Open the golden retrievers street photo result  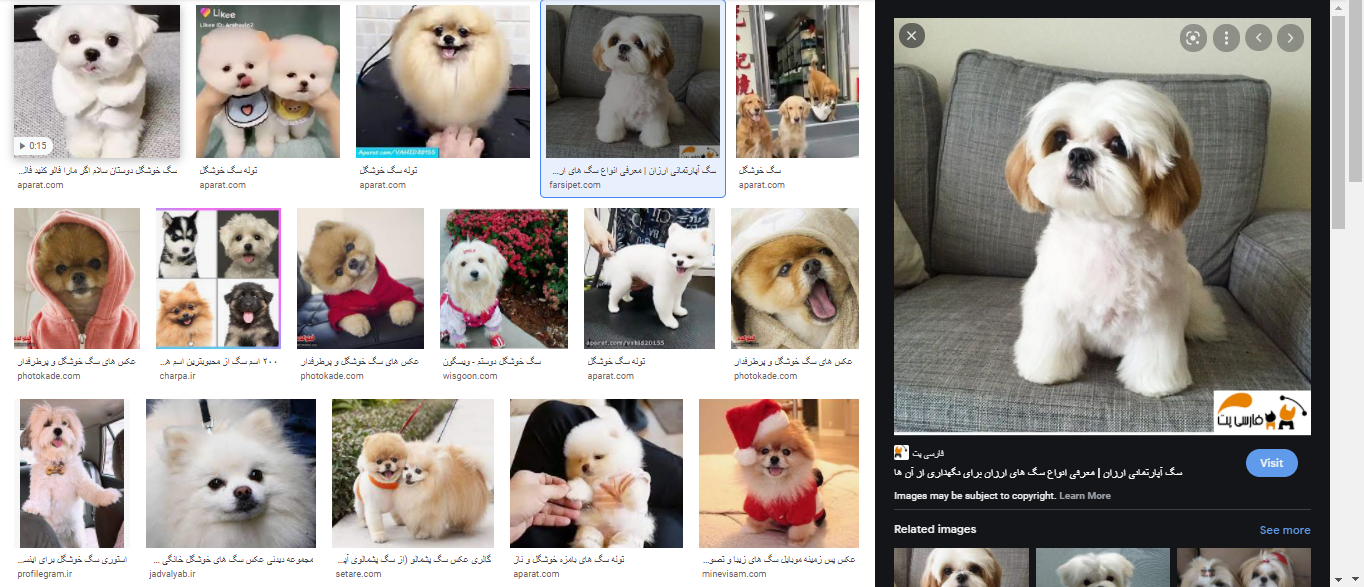[x=797, y=81]
